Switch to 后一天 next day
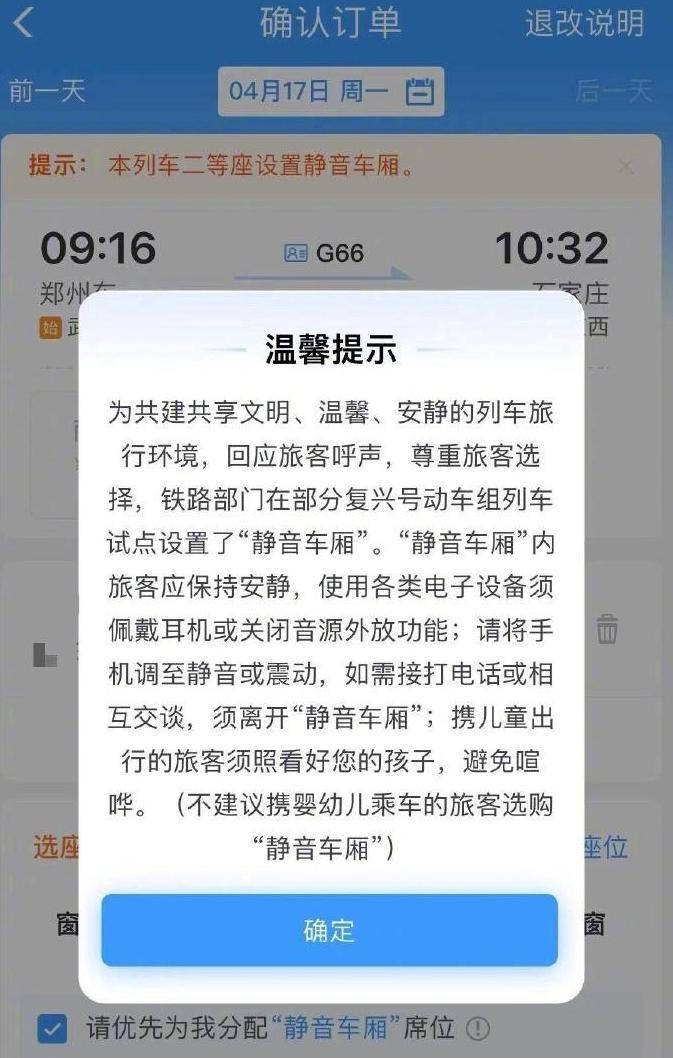The width and height of the screenshot is (673, 1058). pyautogui.click(x=613, y=92)
